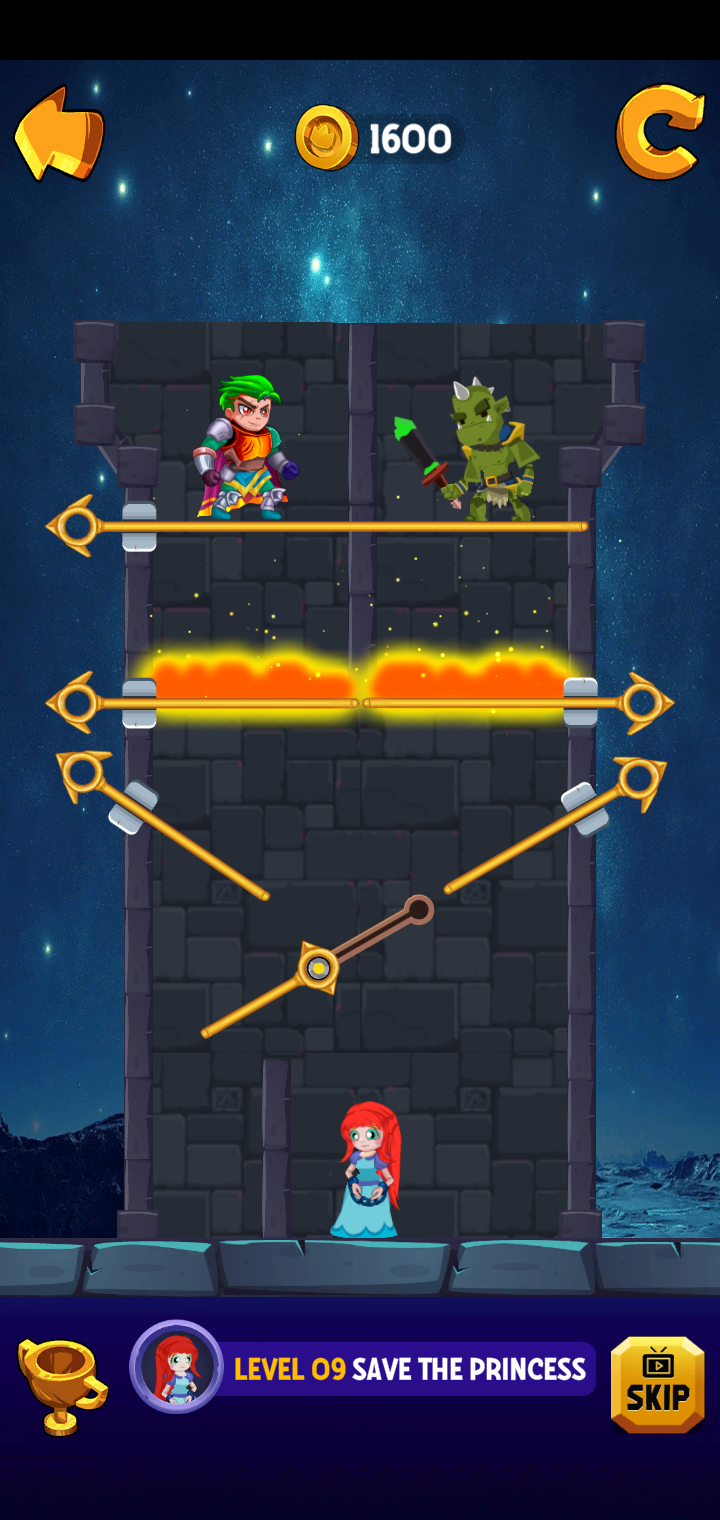Pull the right diagonal pin handle

[x=638, y=780]
